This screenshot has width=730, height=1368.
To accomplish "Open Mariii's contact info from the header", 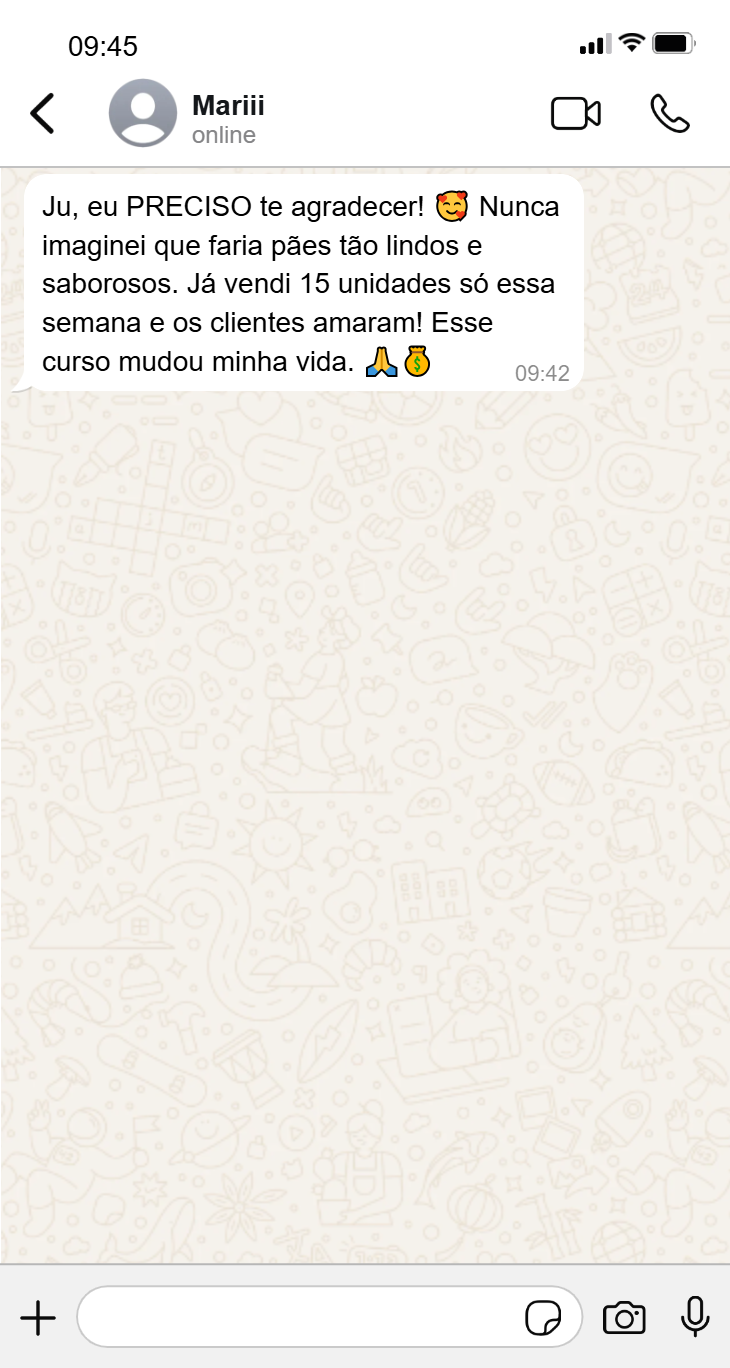I will click(x=228, y=116).
